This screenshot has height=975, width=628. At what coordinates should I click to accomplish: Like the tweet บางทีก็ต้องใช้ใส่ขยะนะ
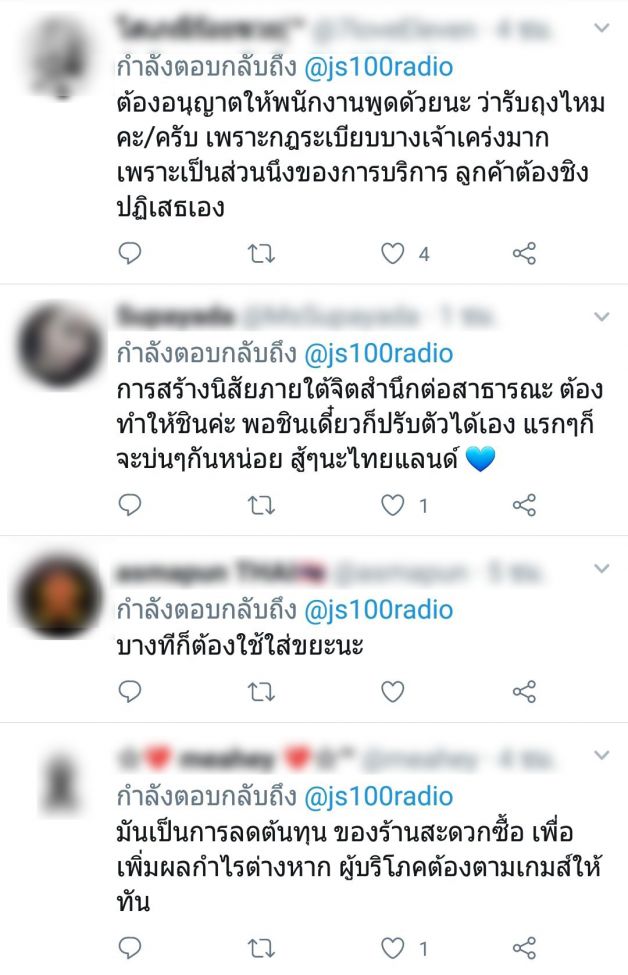point(393,691)
